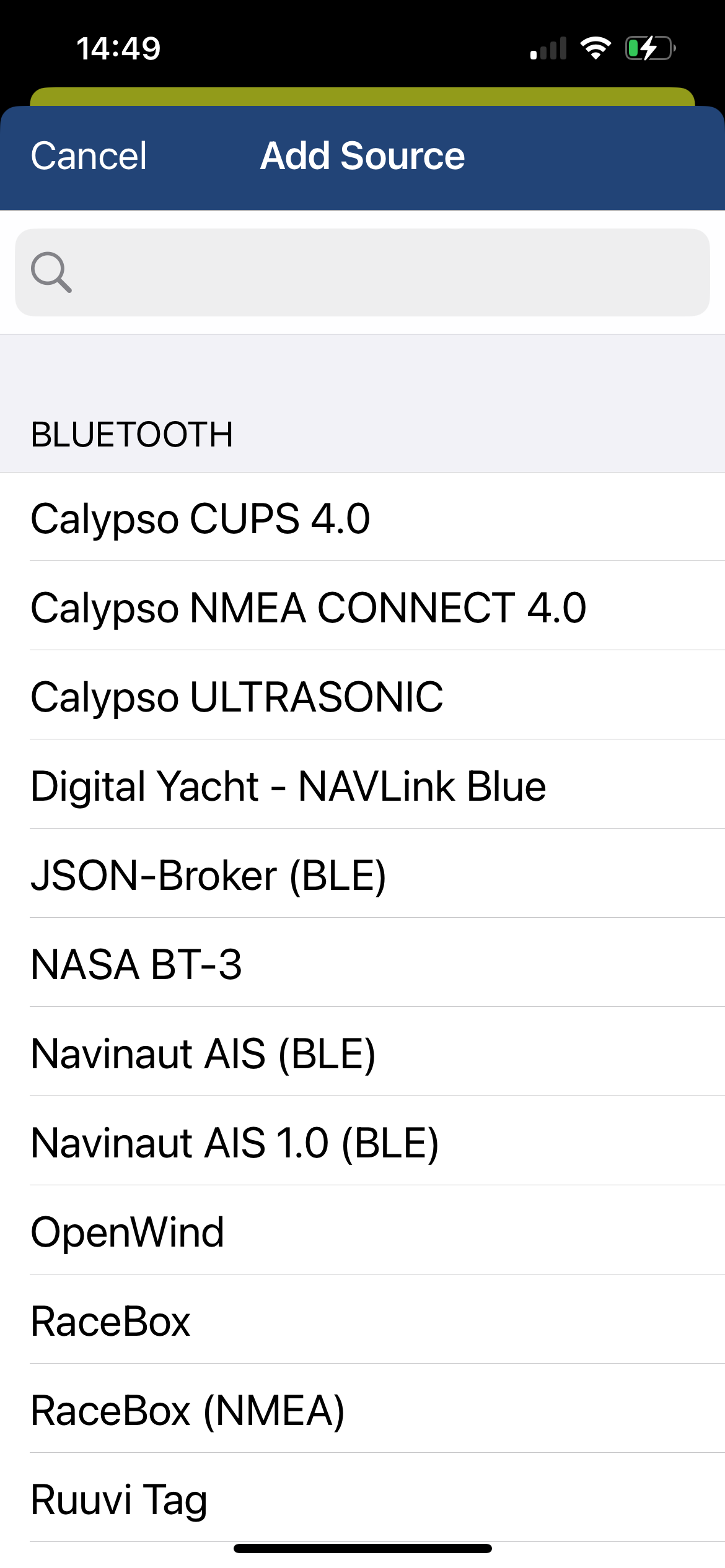Select Calypso CUPS 4.0
The height and width of the screenshot is (1568, 725).
[362, 517]
